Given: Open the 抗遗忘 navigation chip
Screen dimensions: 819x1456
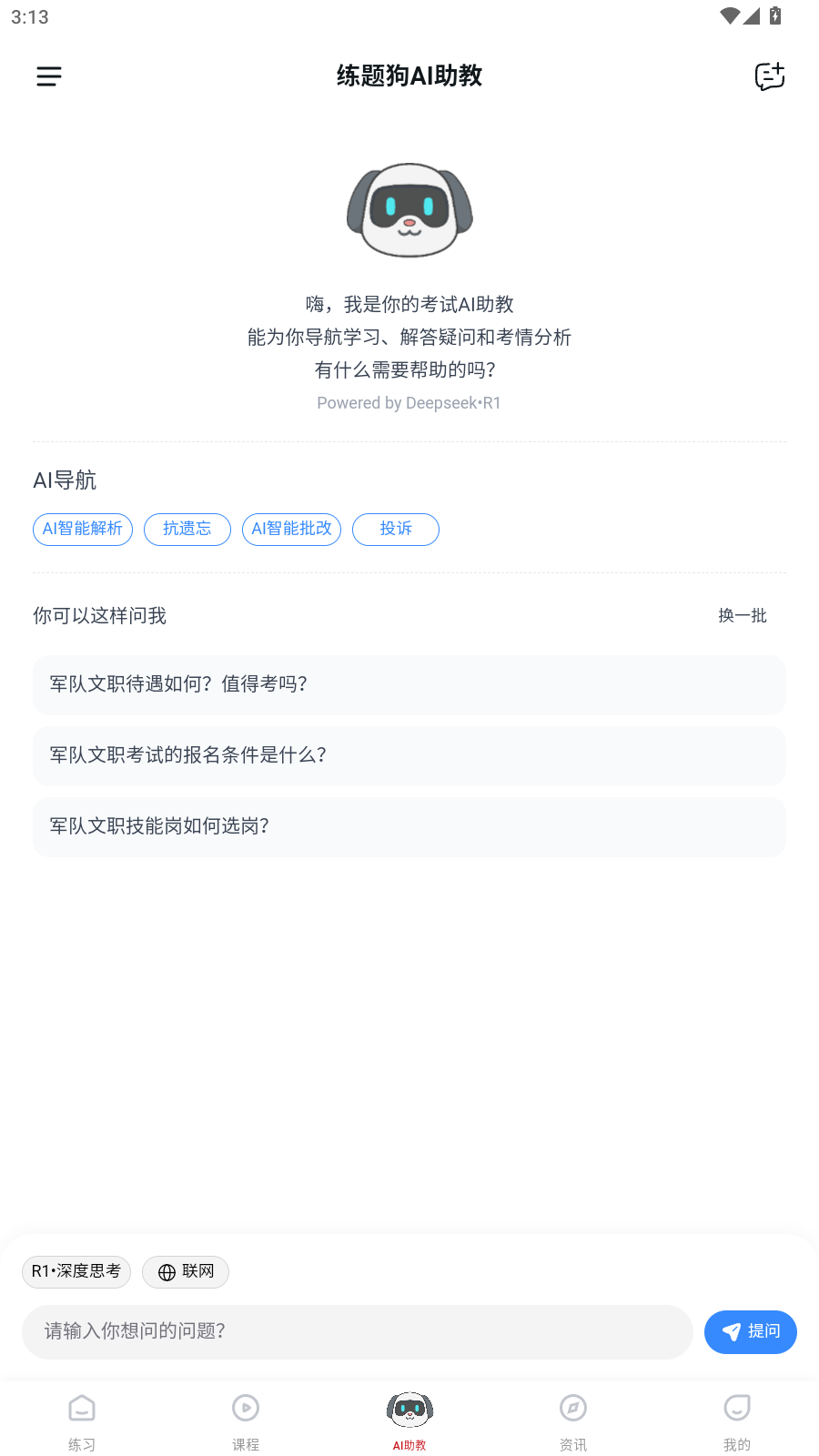Looking at the screenshot, I should coord(187,529).
